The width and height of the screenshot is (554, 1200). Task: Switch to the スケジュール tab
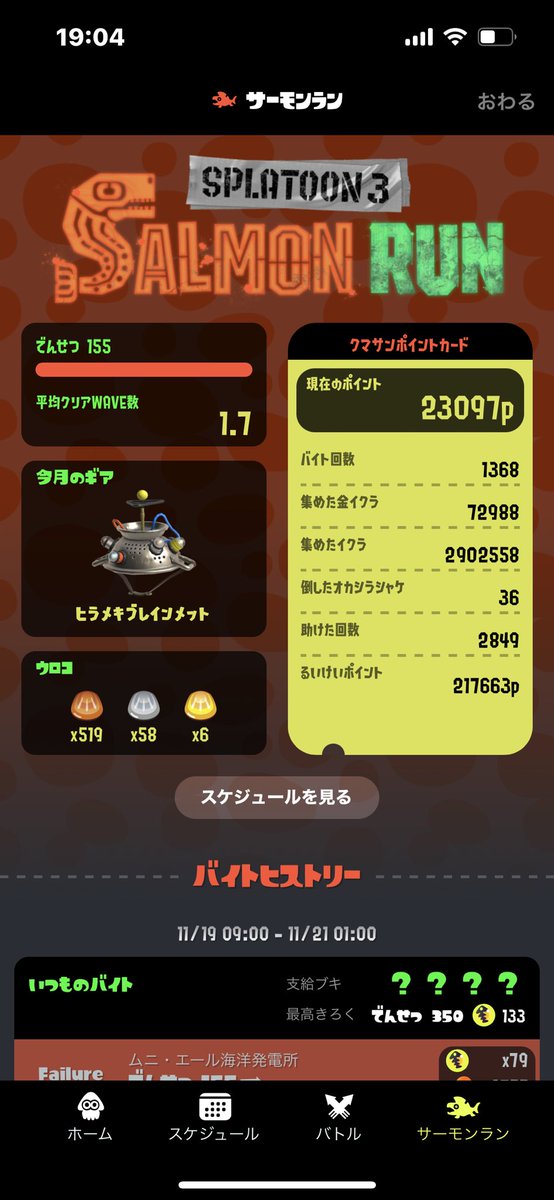tap(213, 1117)
